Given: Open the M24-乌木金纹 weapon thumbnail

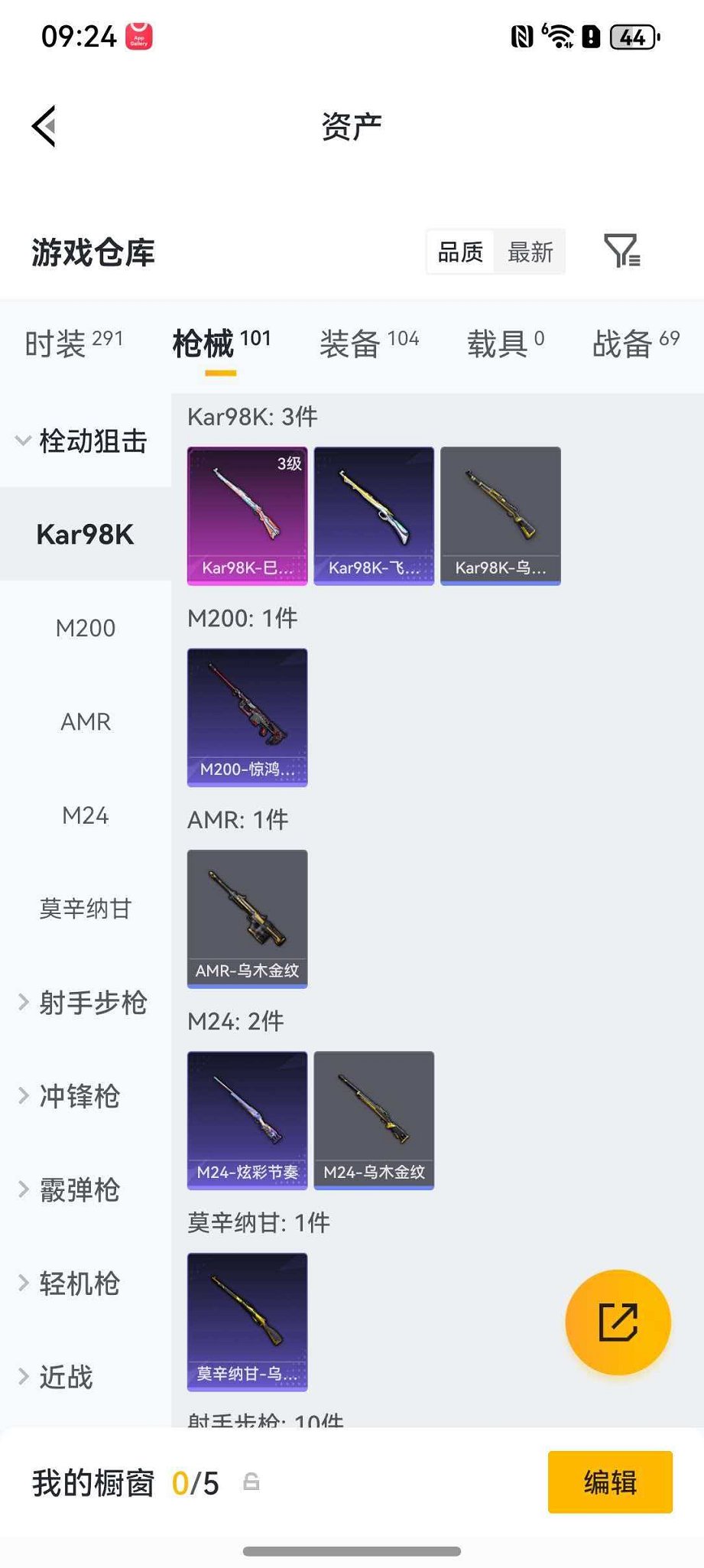Looking at the screenshot, I should (x=374, y=1119).
